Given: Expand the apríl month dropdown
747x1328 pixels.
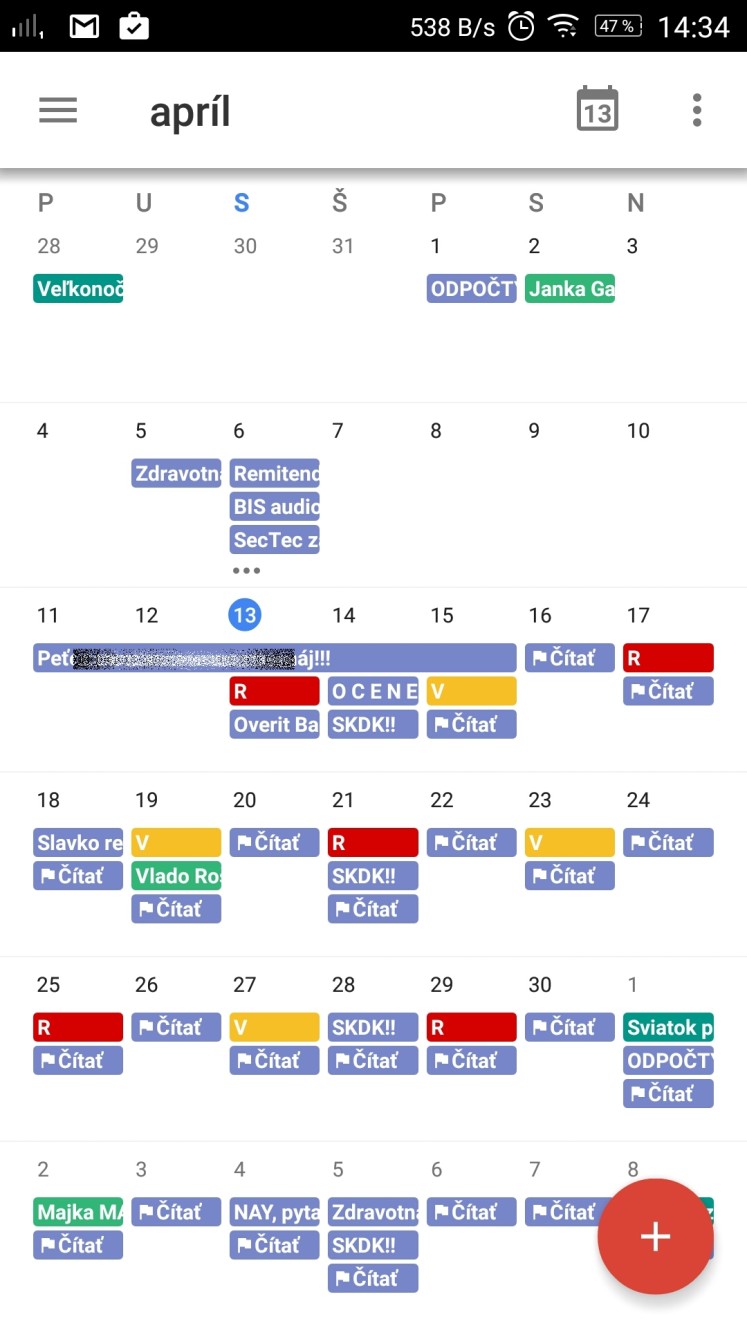Looking at the screenshot, I should 190,112.
